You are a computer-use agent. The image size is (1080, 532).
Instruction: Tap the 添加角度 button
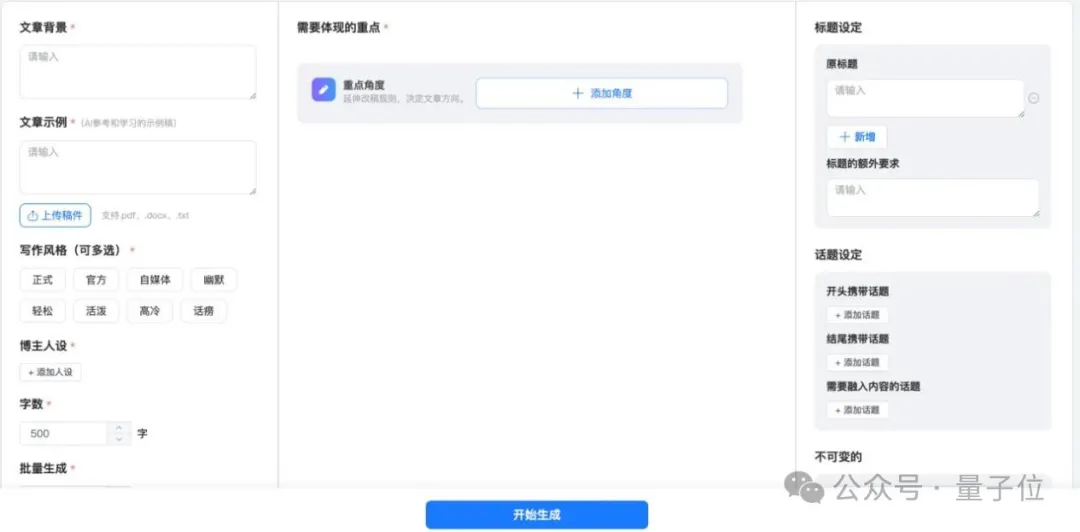point(601,93)
